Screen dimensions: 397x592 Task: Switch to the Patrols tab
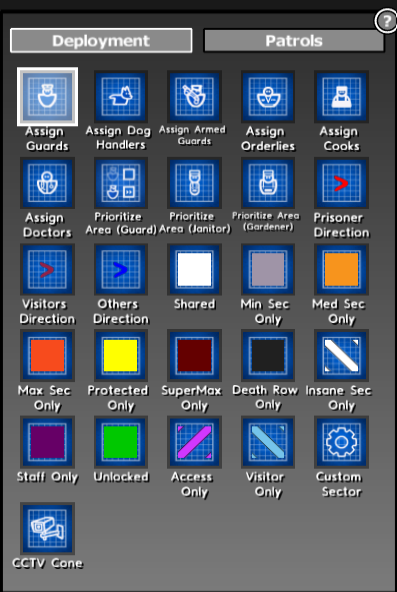[294, 41]
